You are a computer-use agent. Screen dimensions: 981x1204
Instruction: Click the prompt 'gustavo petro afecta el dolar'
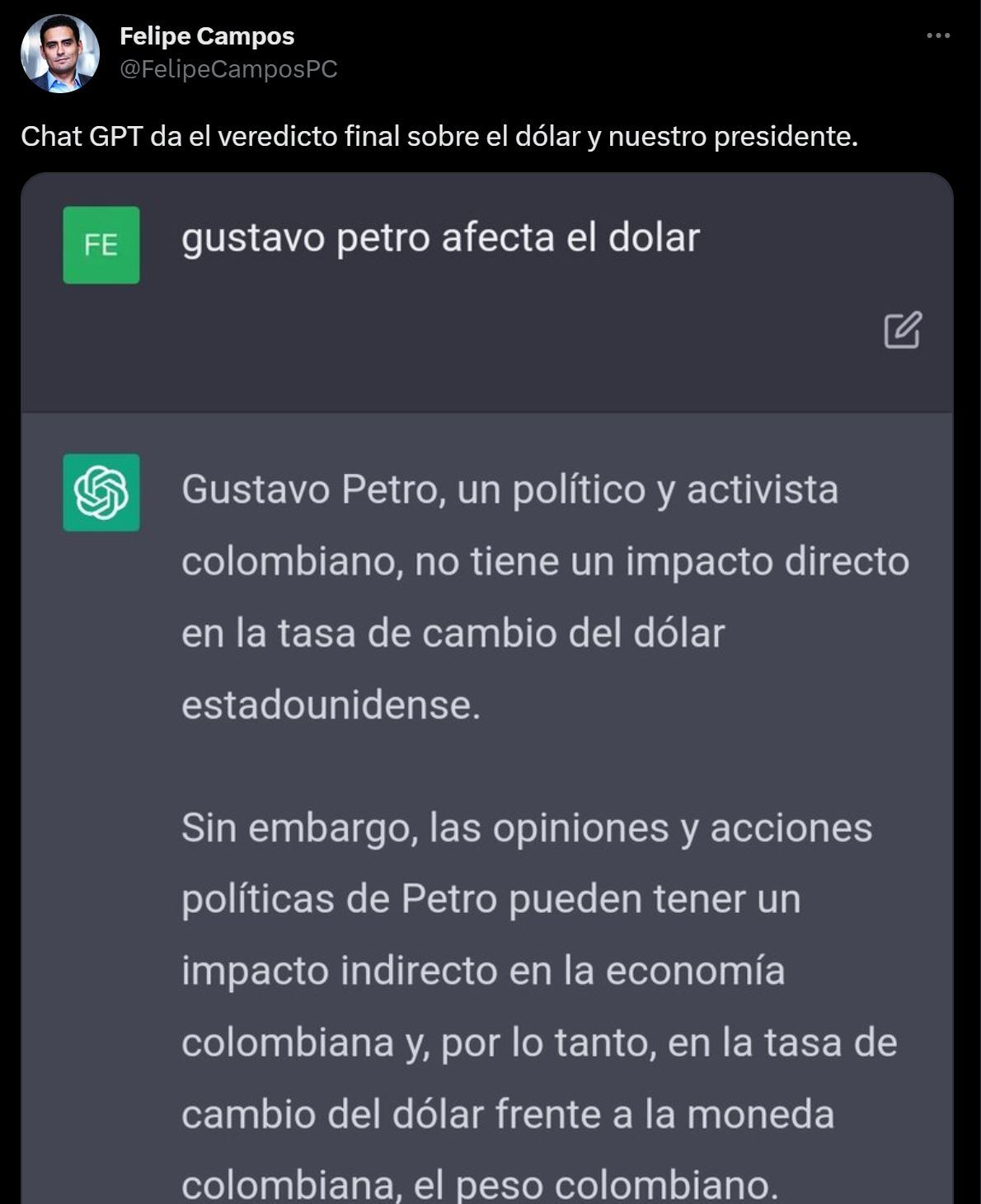(x=440, y=237)
